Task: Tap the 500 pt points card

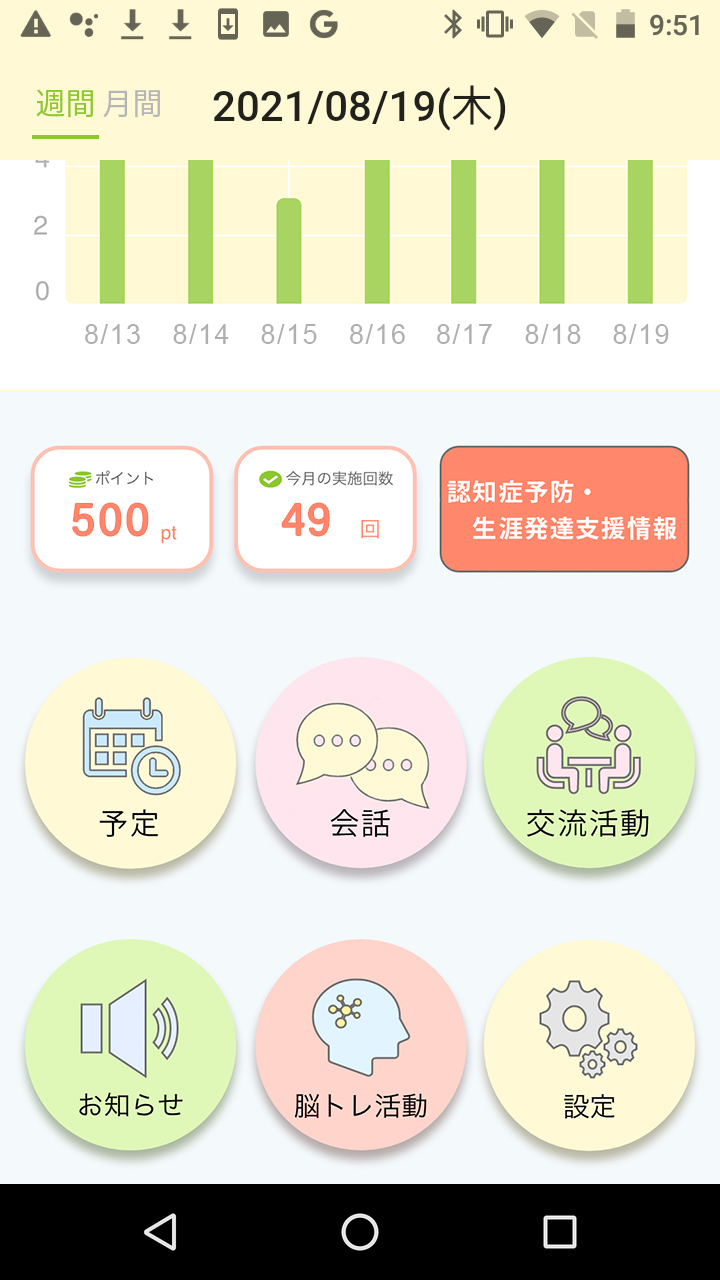Action: click(x=122, y=509)
